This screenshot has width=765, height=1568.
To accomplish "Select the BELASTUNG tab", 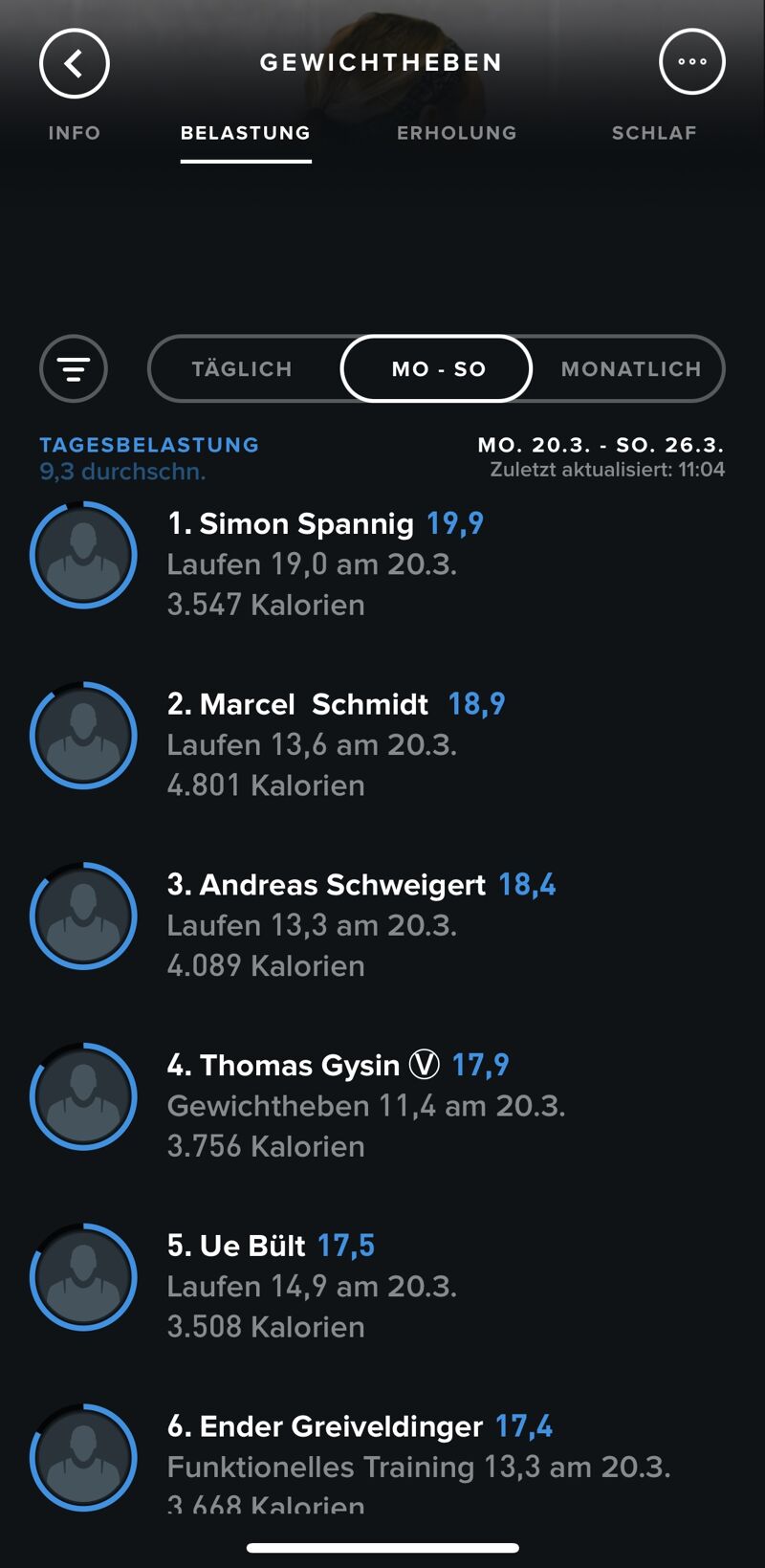I will [x=246, y=133].
